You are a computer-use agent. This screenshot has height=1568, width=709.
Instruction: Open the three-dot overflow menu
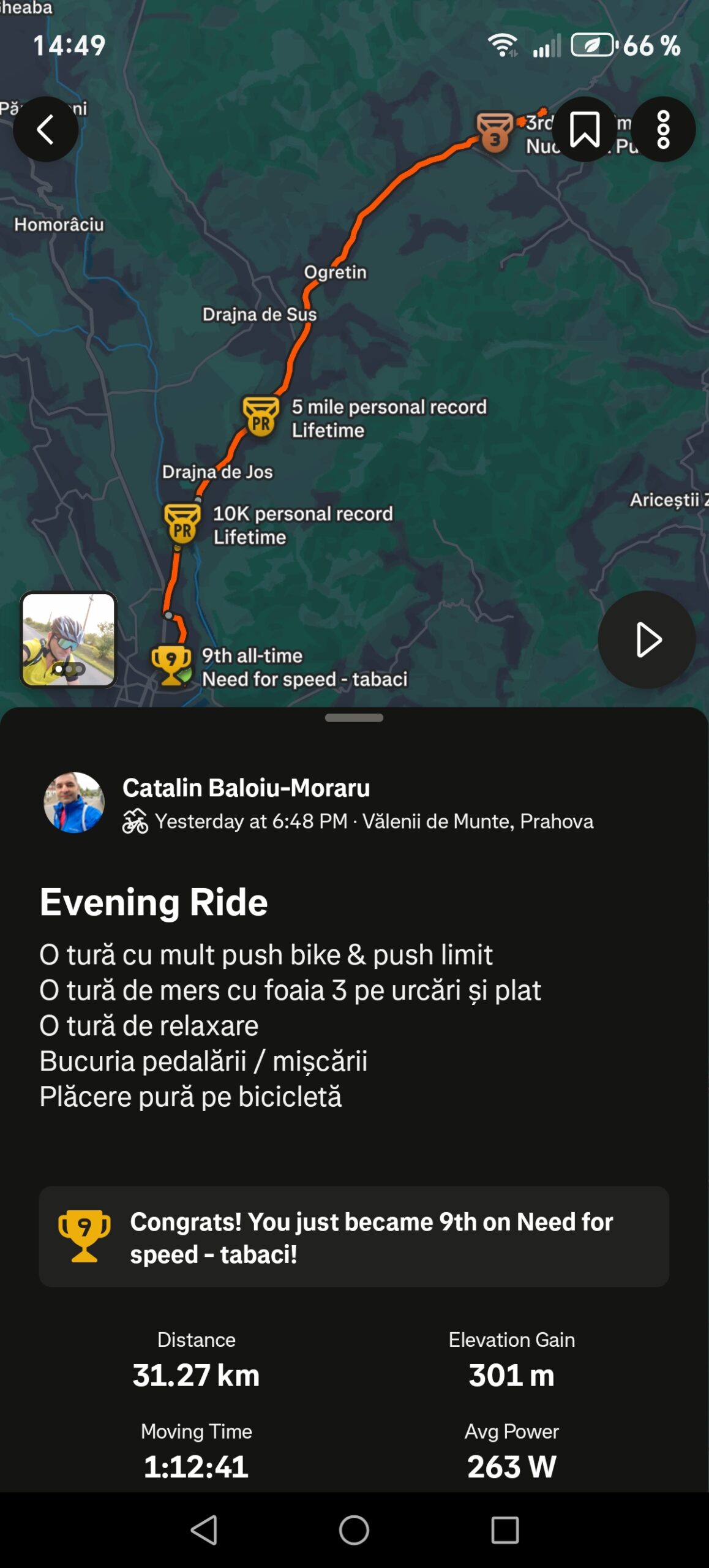pos(663,129)
